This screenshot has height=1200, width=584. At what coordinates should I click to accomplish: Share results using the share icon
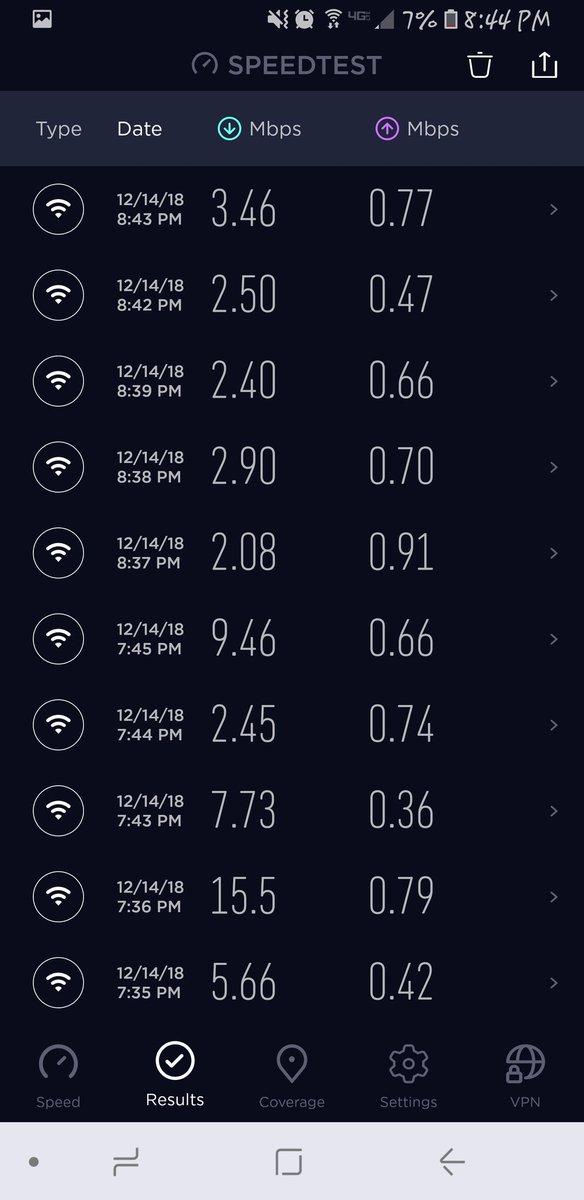click(x=543, y=66)
